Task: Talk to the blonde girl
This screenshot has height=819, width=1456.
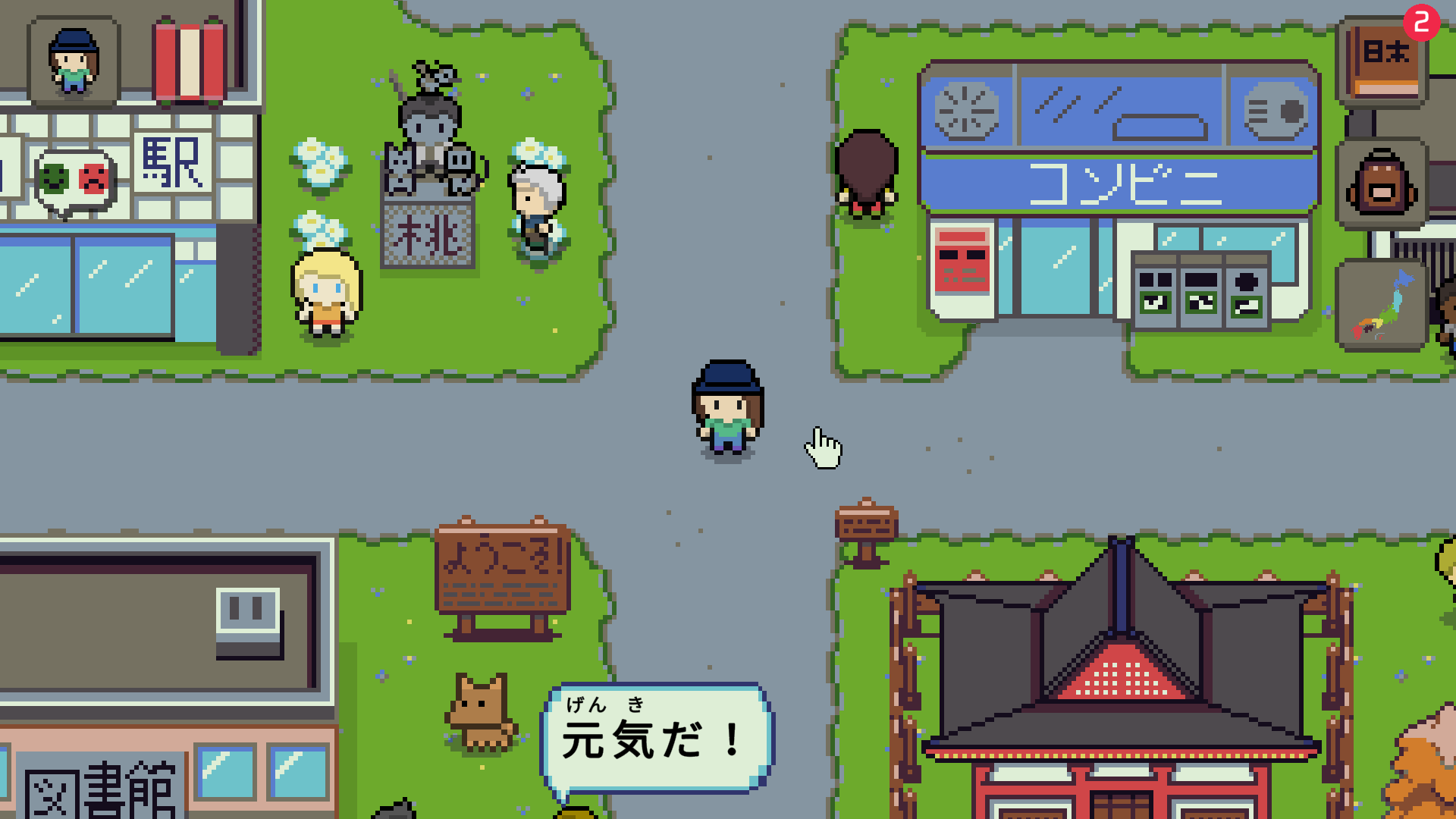Action: pos(327,294)
